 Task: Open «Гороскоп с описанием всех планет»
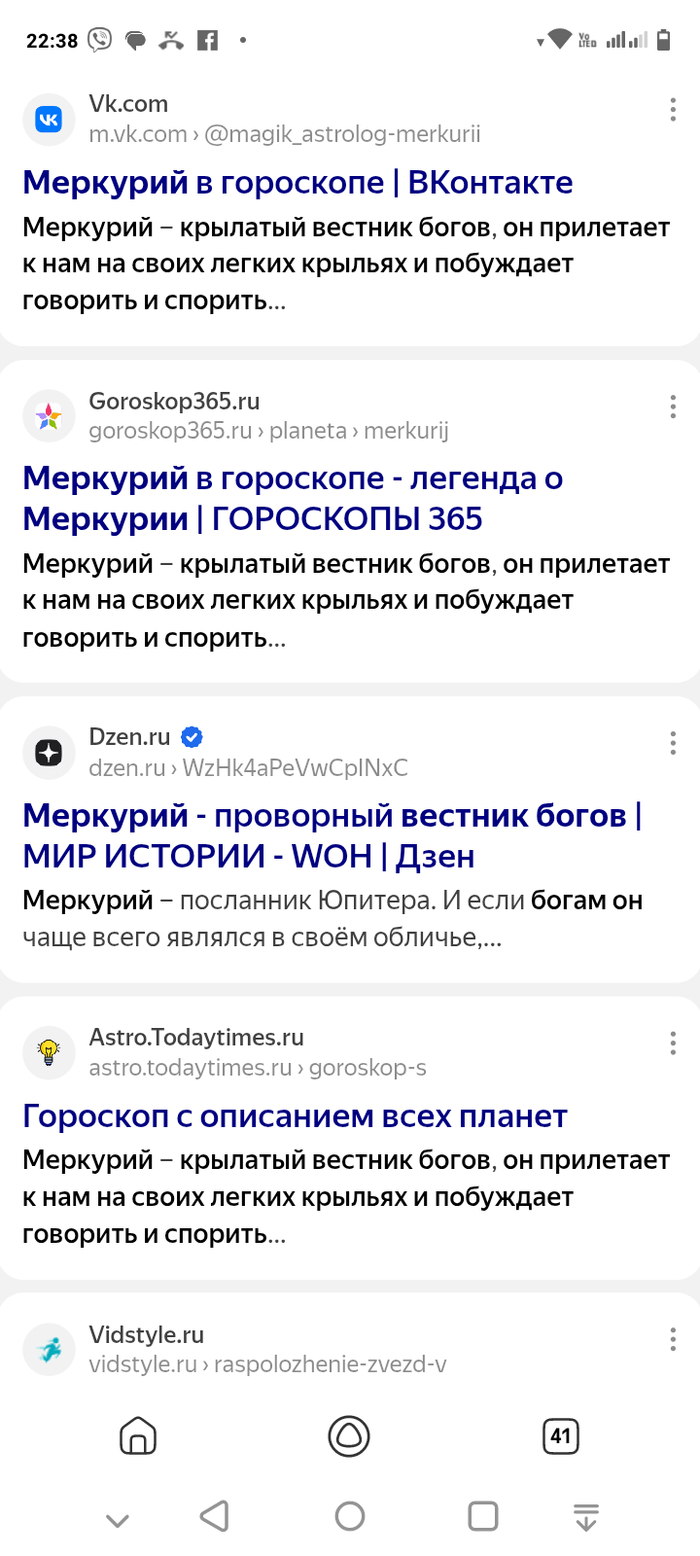[294, 1115]
